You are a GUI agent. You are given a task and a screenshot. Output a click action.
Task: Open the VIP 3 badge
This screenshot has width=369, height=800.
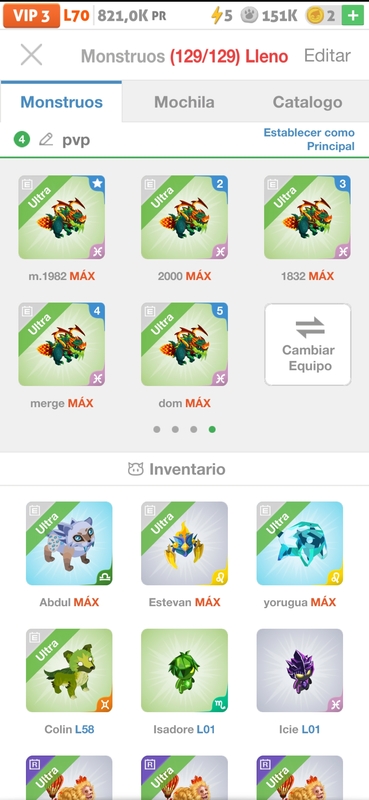click(31, 16)
